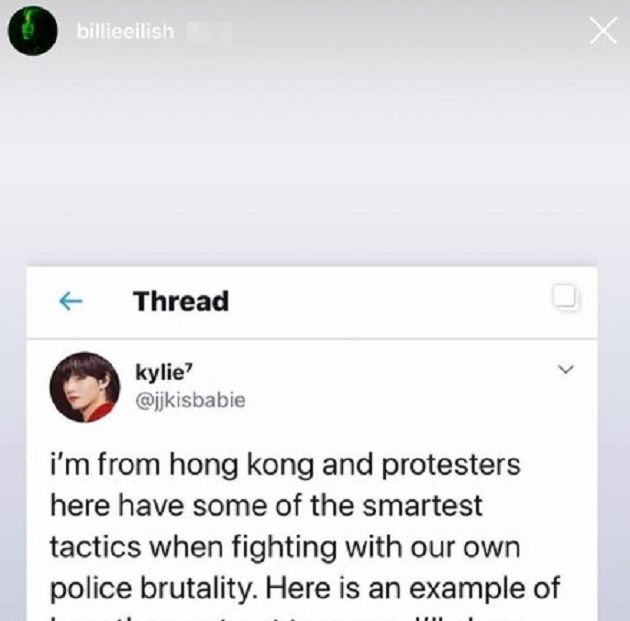Open billieeilish profile from the avatar
This screenshot has width=630, height=621.
(x=32, y=32)
